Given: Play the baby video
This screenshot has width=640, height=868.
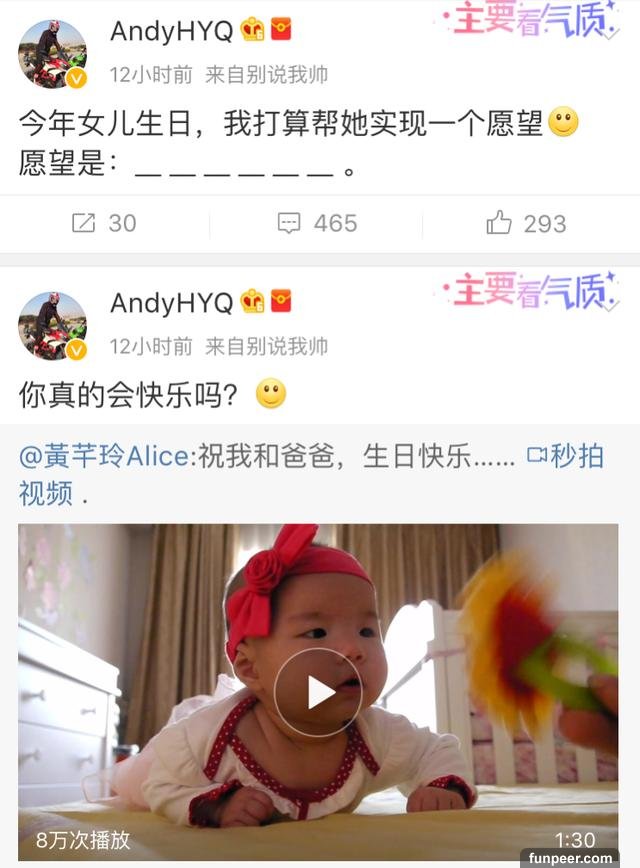Looking at the screenshot, I should 318,692.
